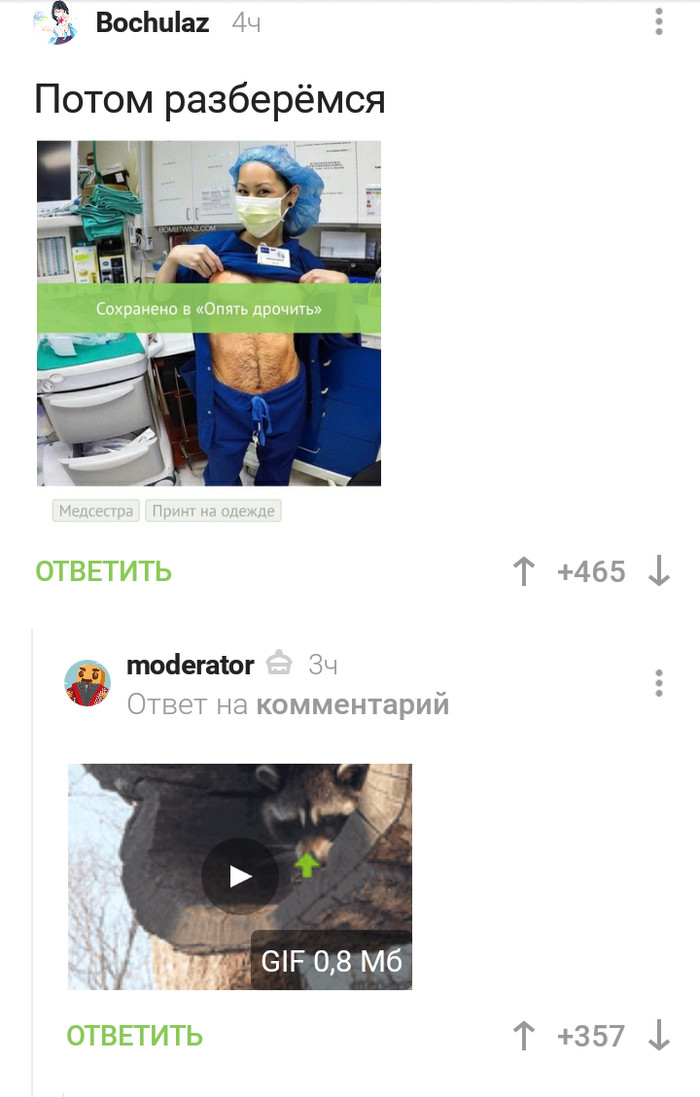Upvote moderator's comment

(x=523, y=1036)
